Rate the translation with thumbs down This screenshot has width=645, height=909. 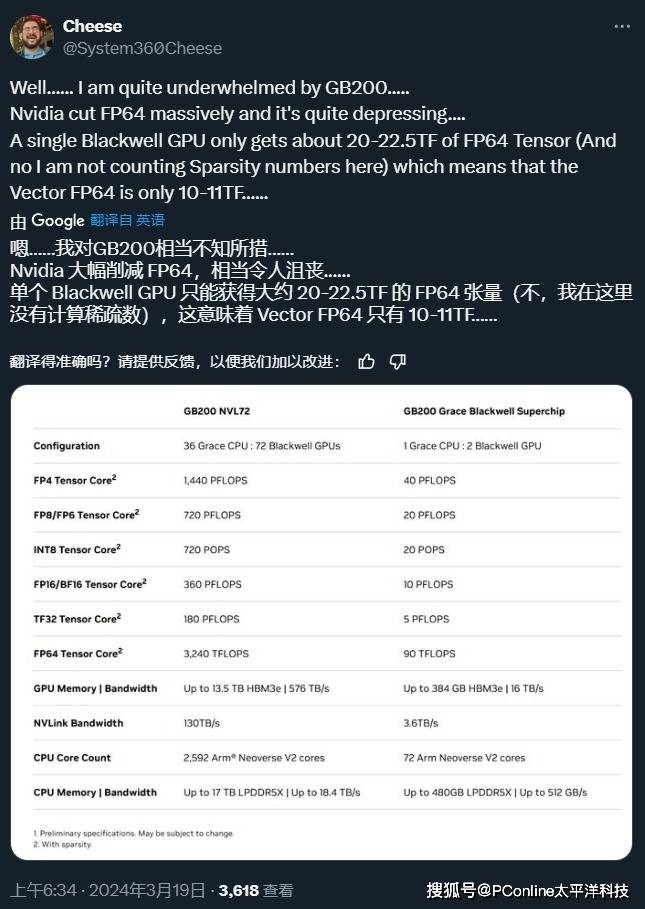click(397, 361)
